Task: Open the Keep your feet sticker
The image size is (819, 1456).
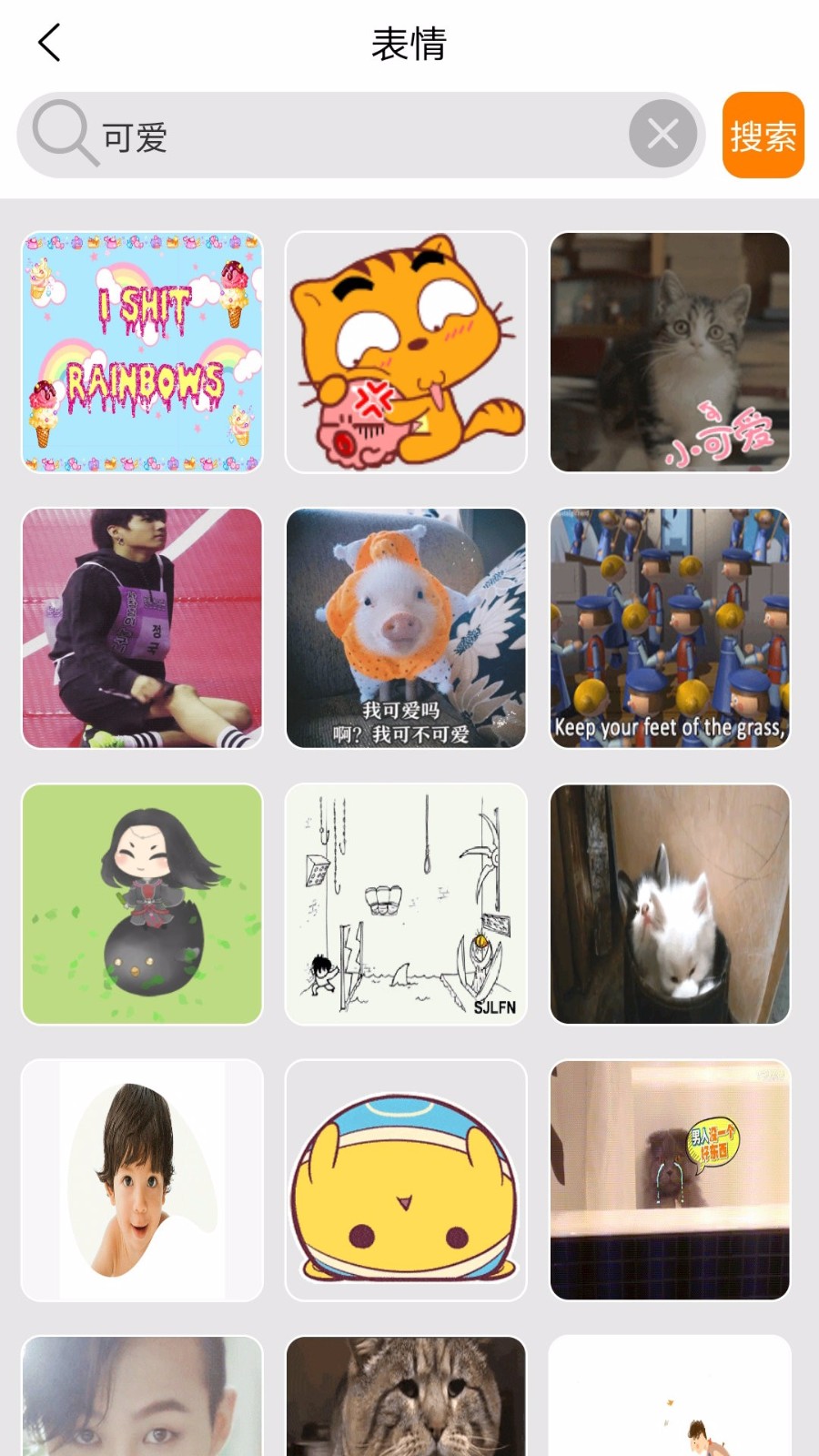Action: [670, 628]
